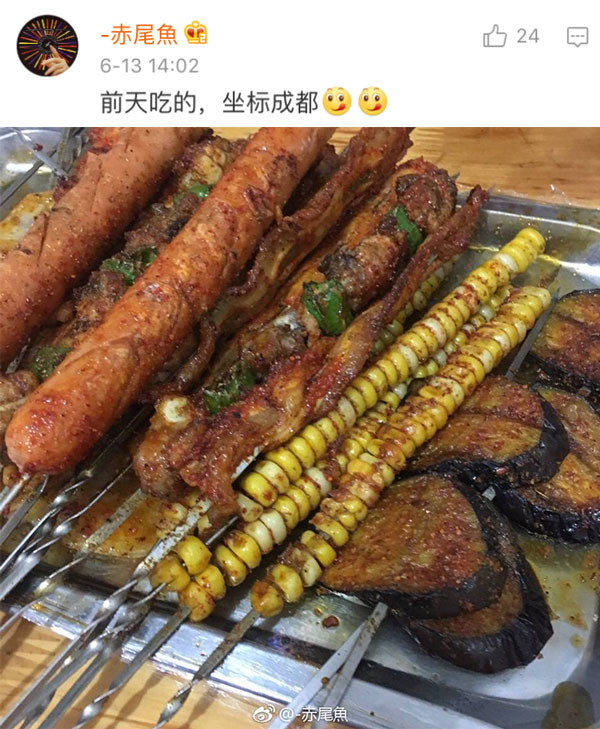Image resolution: width=600 pixels, height=729 pixels.
Task: Open the barbecue skewers photo
Action: pos(300,420)
